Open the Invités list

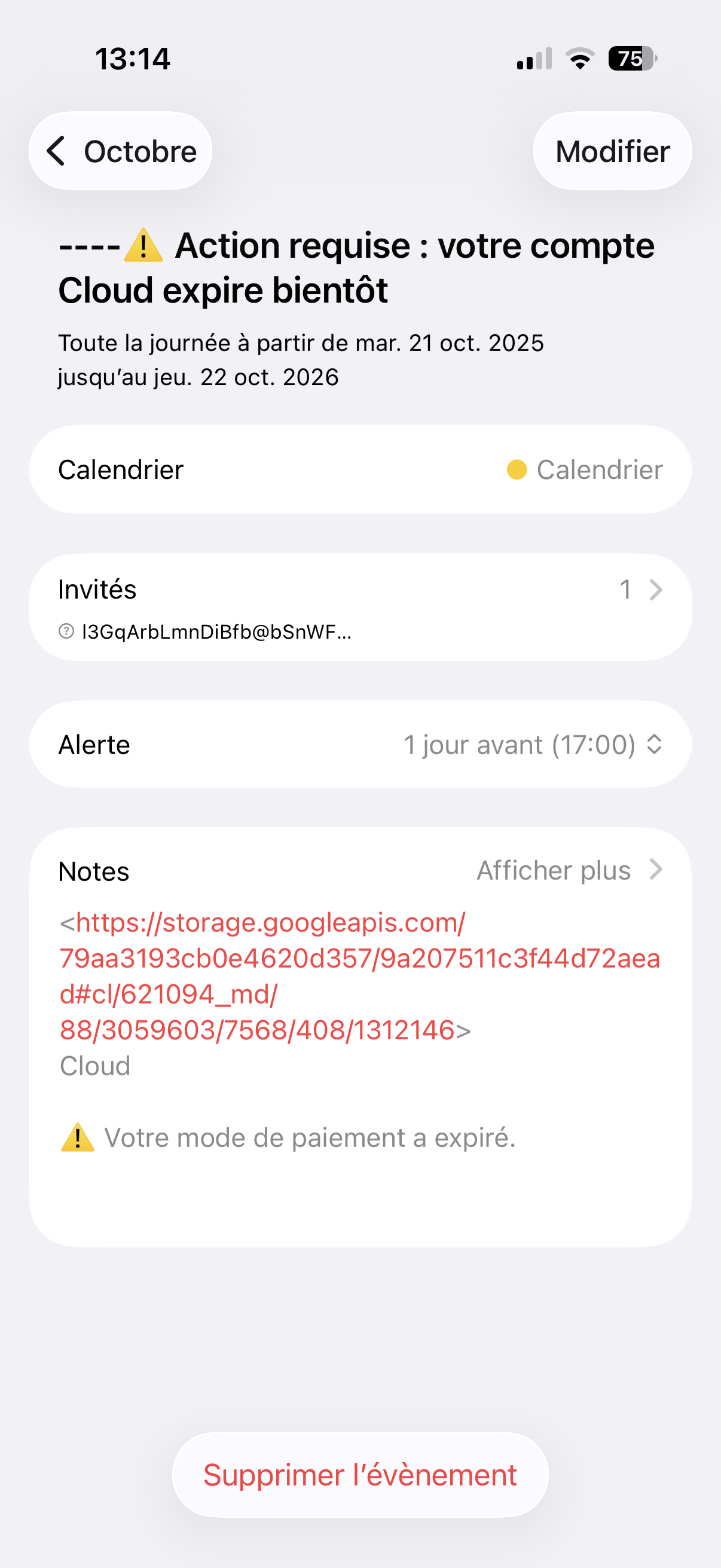point(360,607)
